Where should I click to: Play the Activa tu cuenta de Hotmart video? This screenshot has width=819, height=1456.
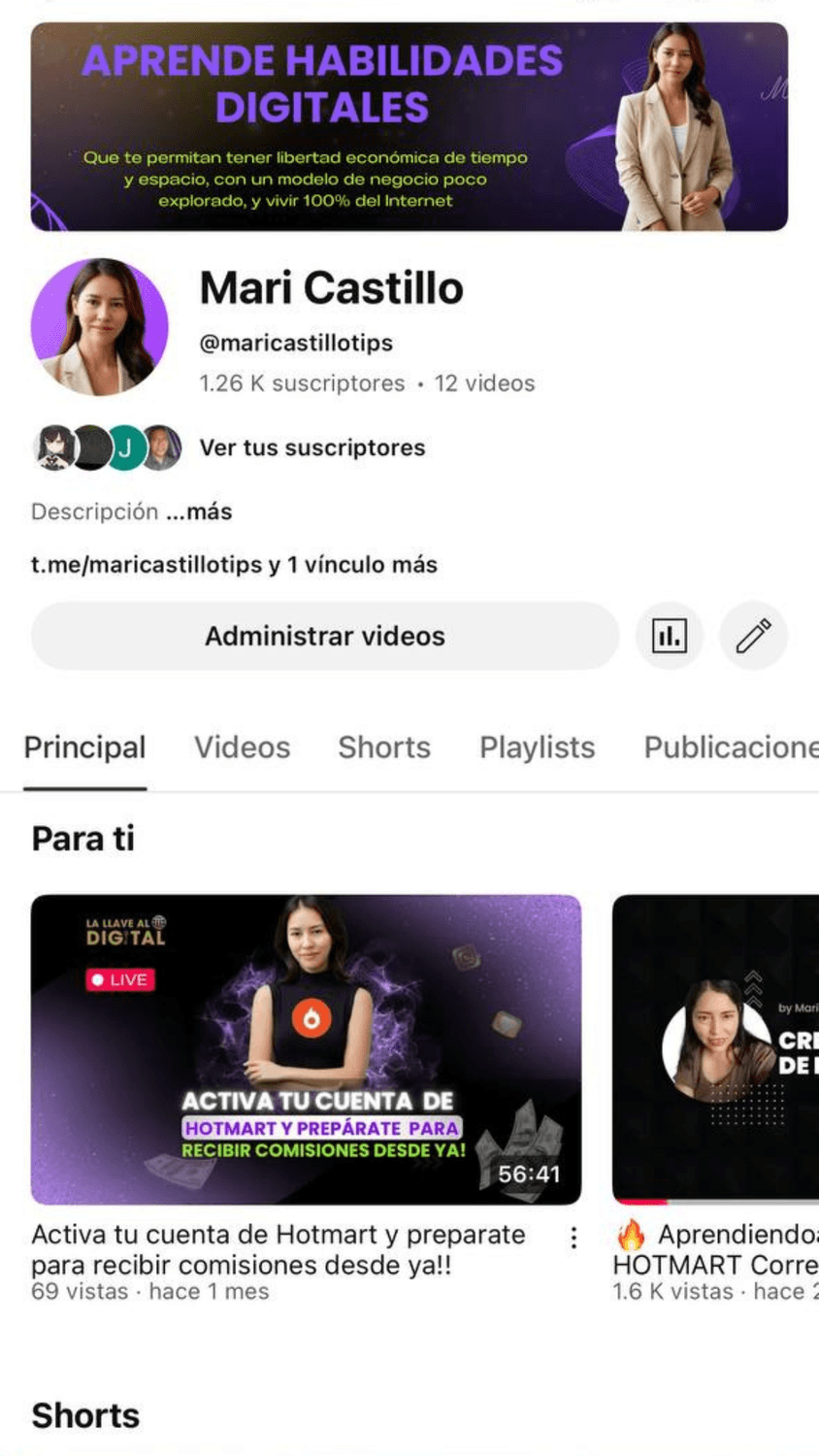coord(306,1048)
